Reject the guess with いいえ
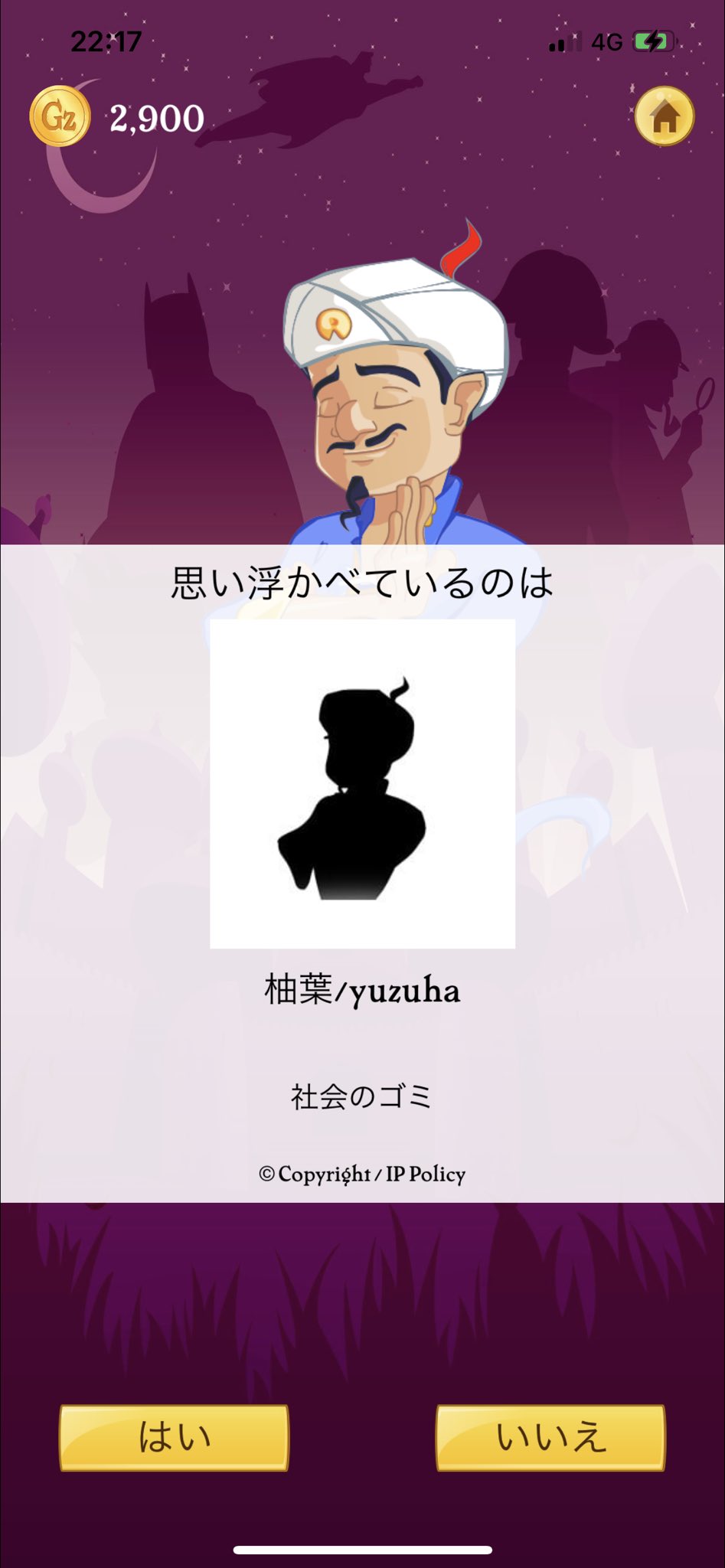 (x=550, y=1437)
